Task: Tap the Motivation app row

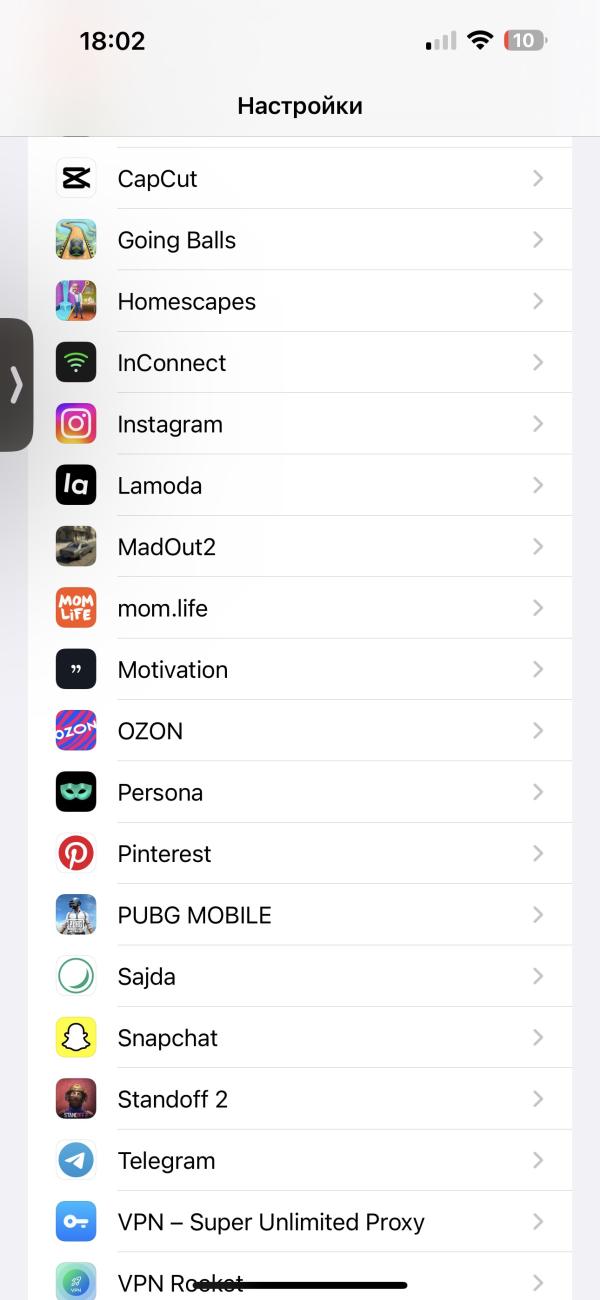Action: [300, 670]
